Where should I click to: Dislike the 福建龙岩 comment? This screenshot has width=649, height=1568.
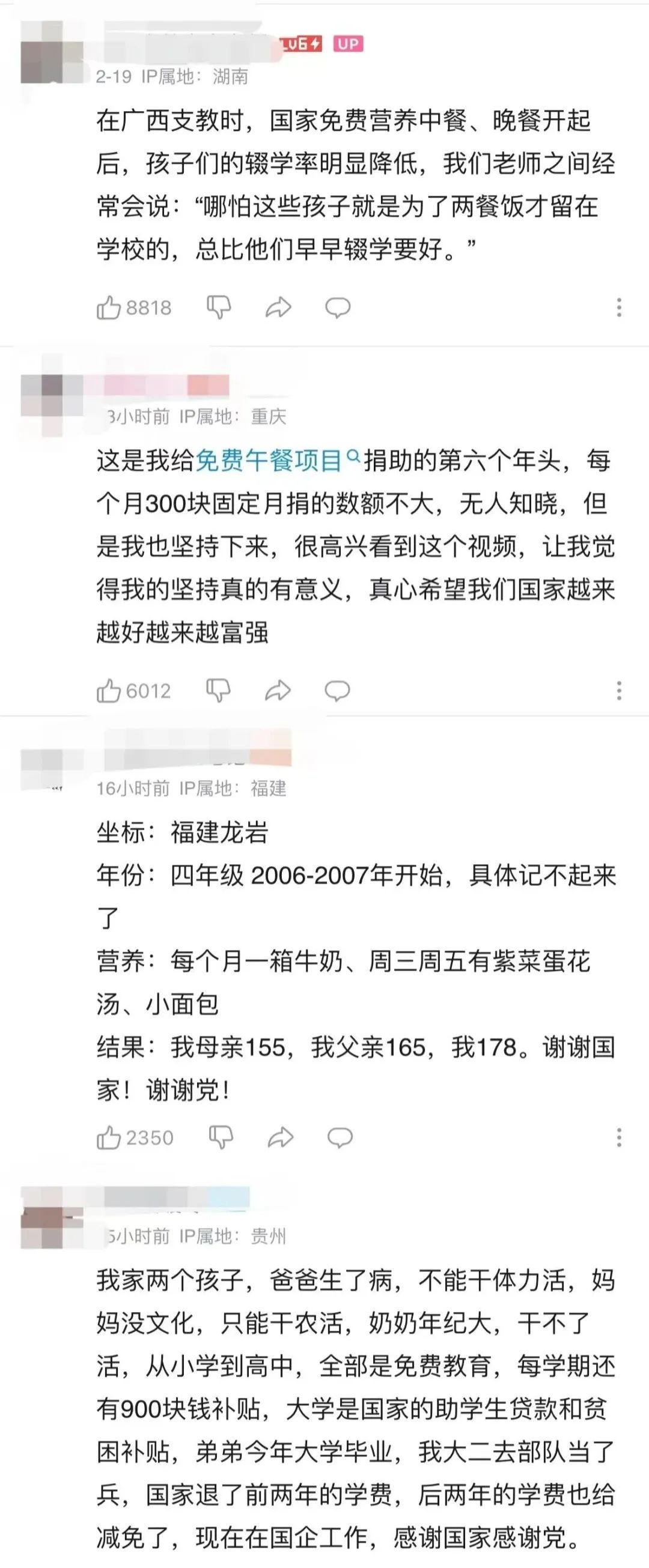(221, 1137)
